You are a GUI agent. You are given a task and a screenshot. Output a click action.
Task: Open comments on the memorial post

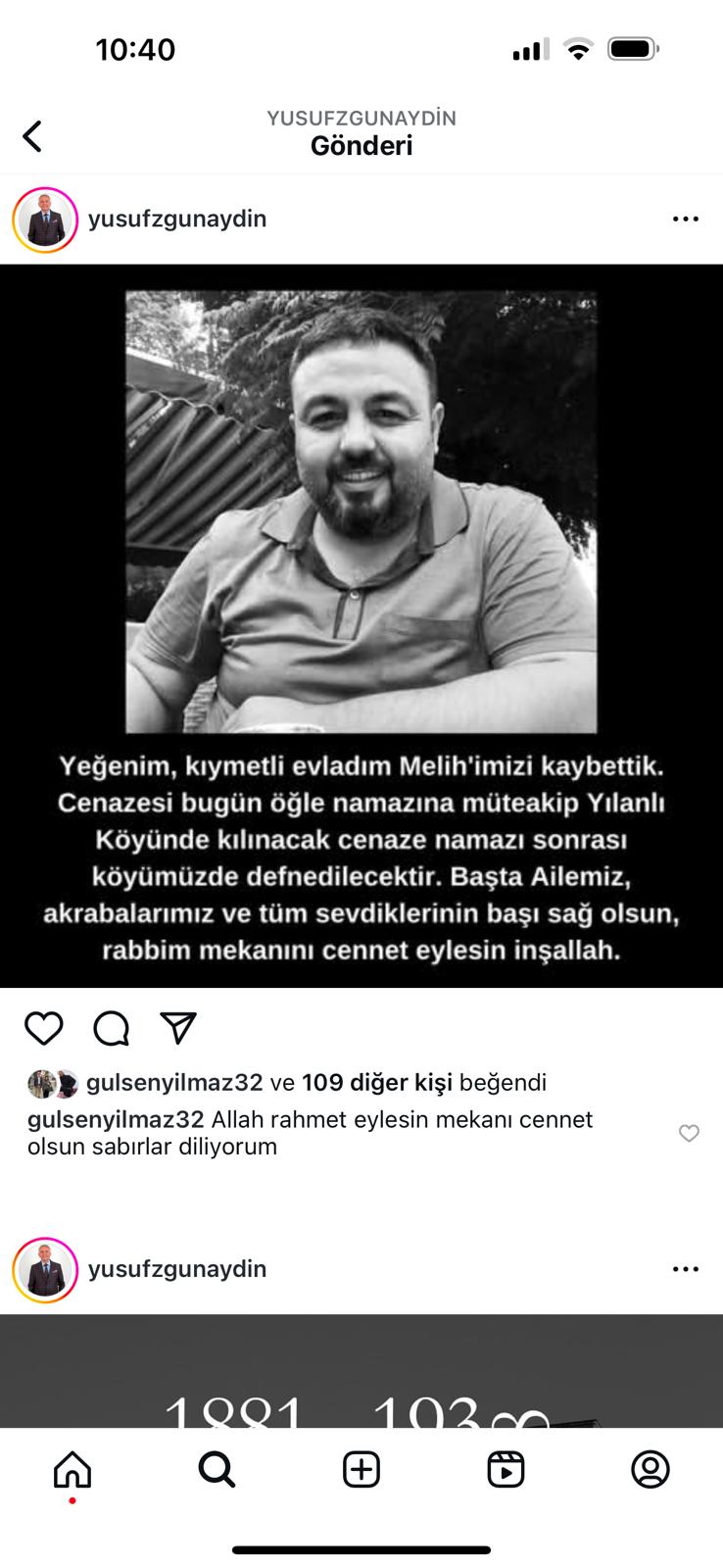tap(112, 1028)
